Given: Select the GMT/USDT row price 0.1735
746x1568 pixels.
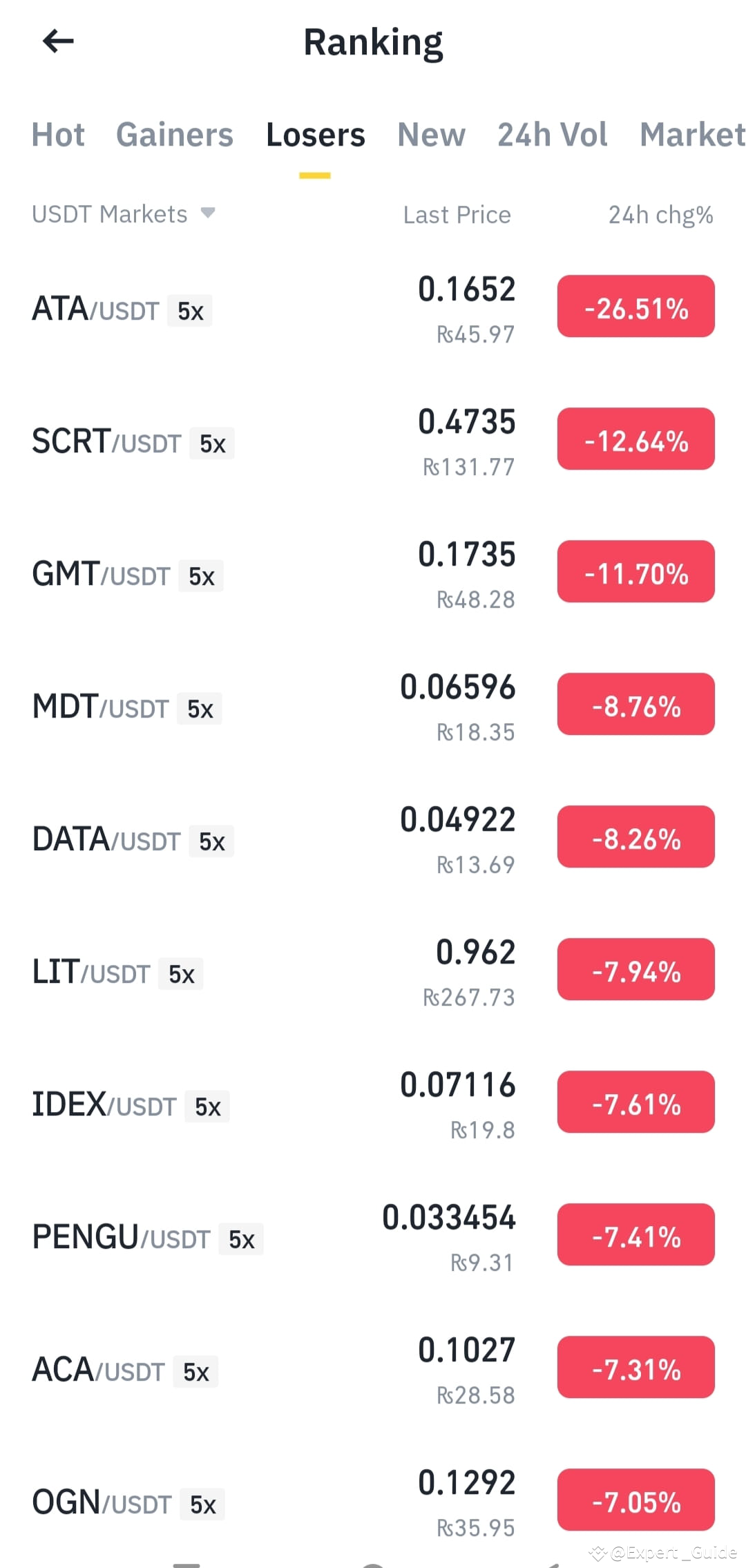Looking at the screenshot, I should point(468,554).
